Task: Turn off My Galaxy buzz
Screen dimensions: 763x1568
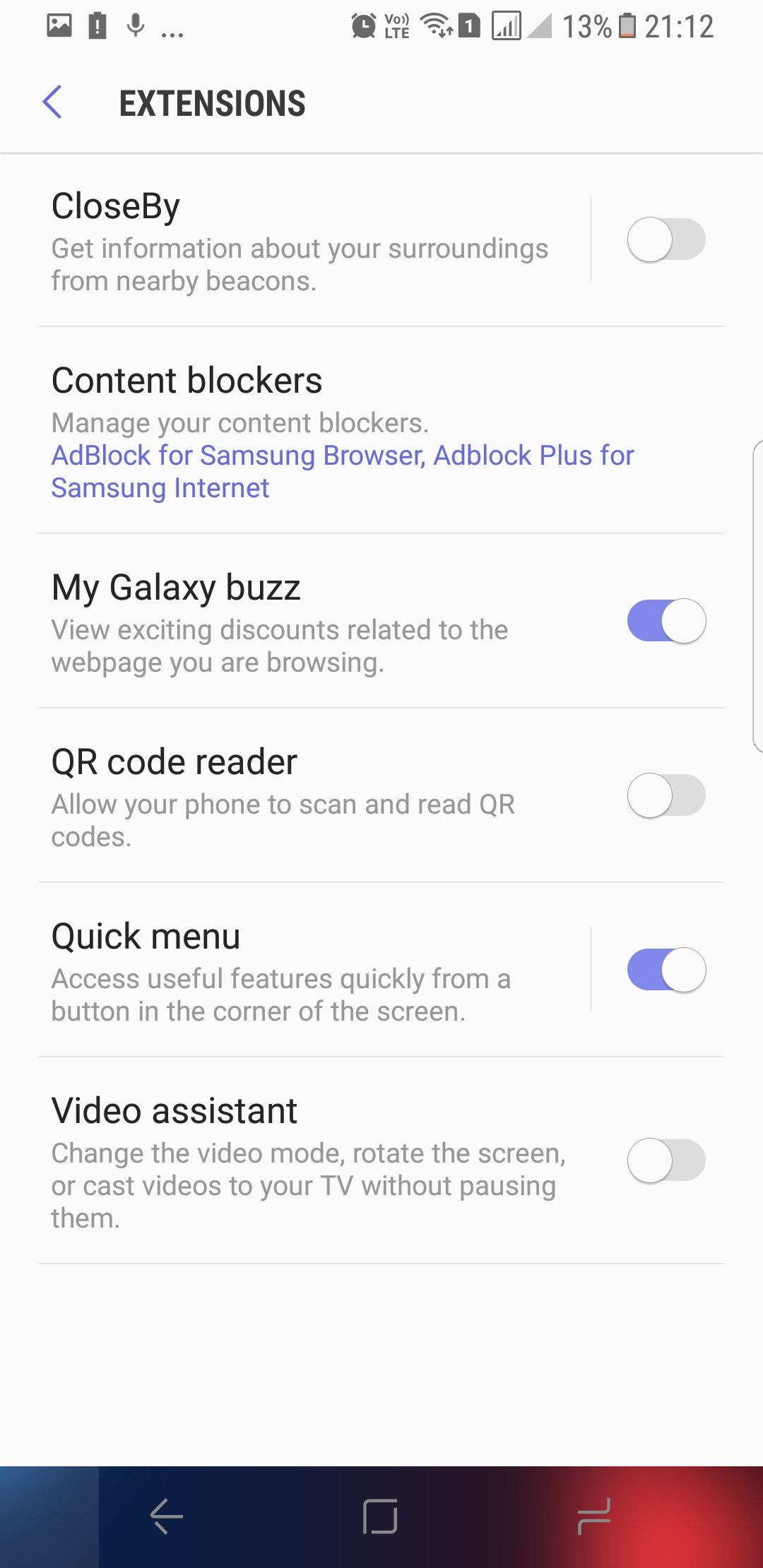Action: [x=666, y=621]
